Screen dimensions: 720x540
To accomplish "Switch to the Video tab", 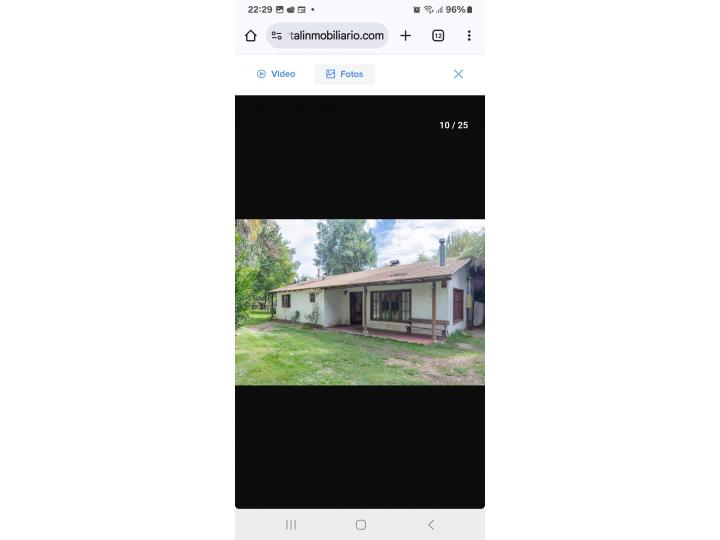I will click(276, 74).
